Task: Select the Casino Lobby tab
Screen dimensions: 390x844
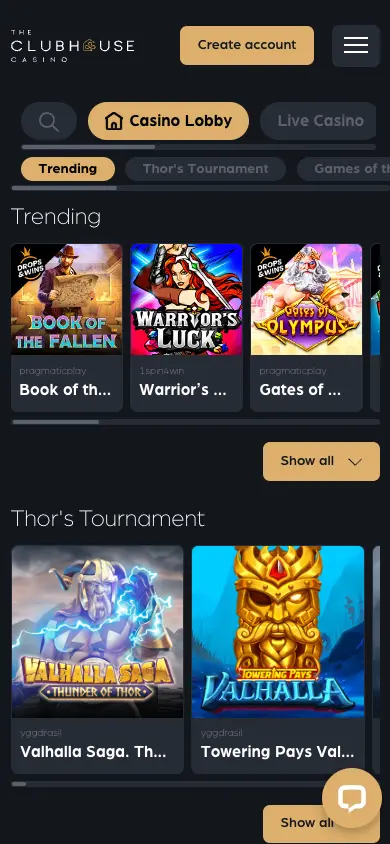Action: (168, 121)
